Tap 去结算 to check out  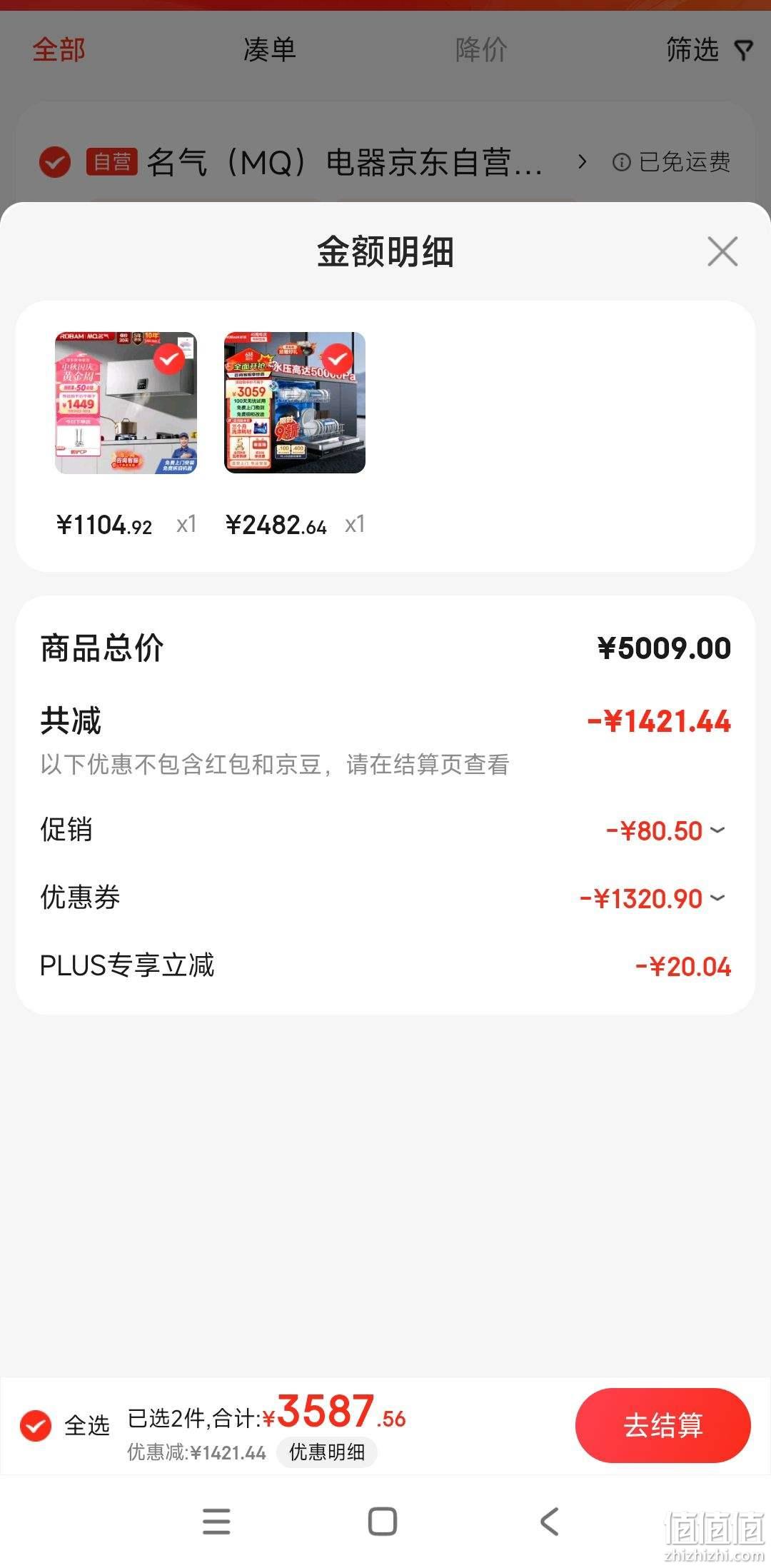662,1425
